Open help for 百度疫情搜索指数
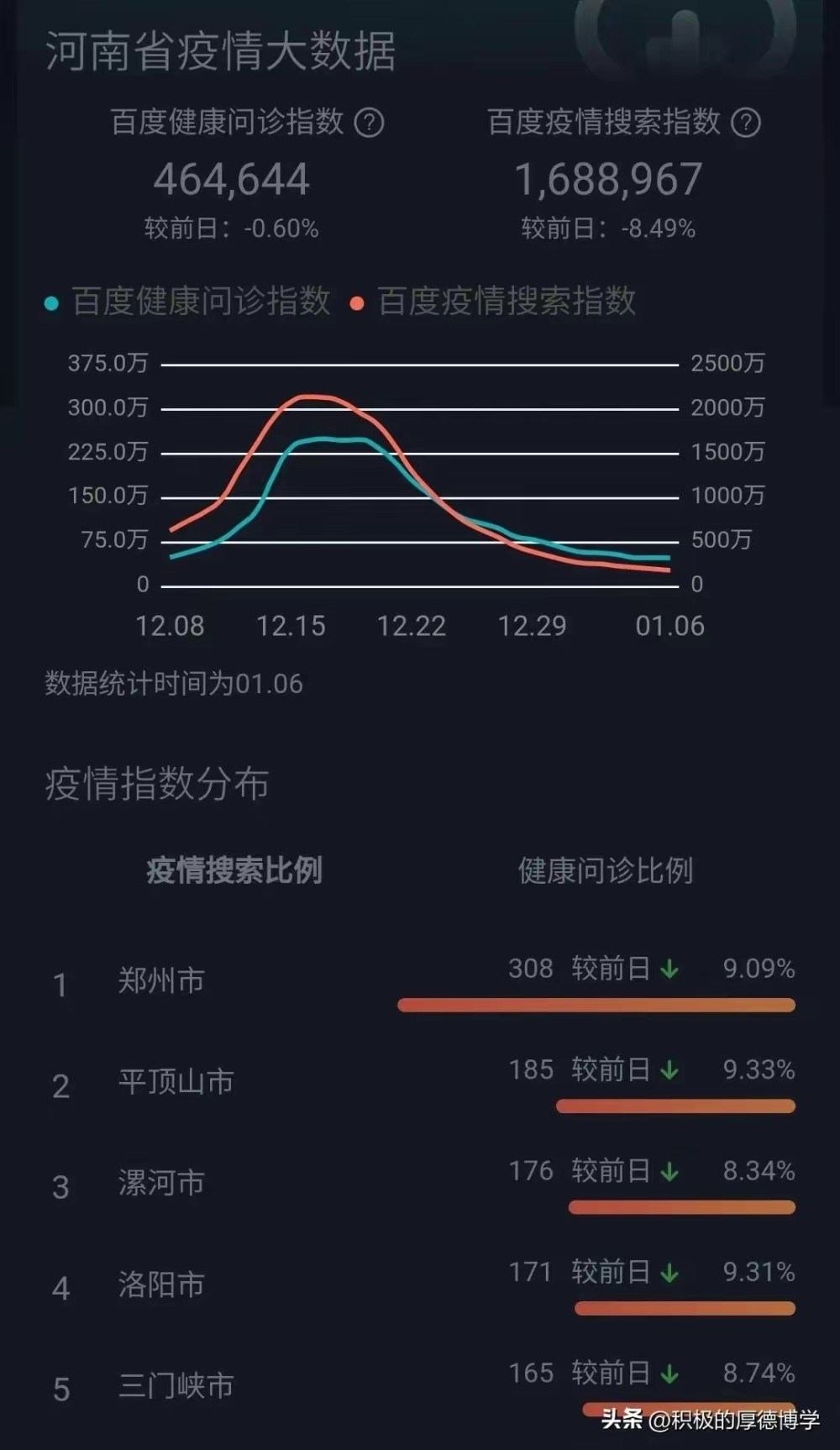The image size is (840, 1450). click(x=746, y=123)
